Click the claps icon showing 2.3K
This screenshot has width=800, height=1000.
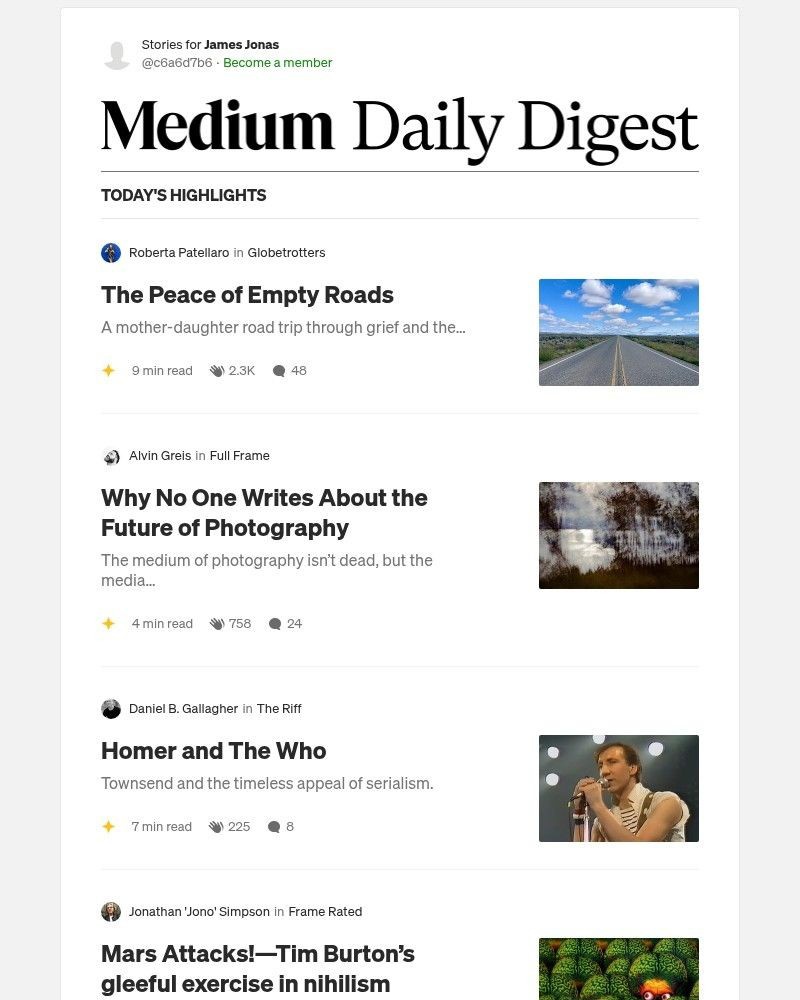pyautogui.click(x=218, y=370)
